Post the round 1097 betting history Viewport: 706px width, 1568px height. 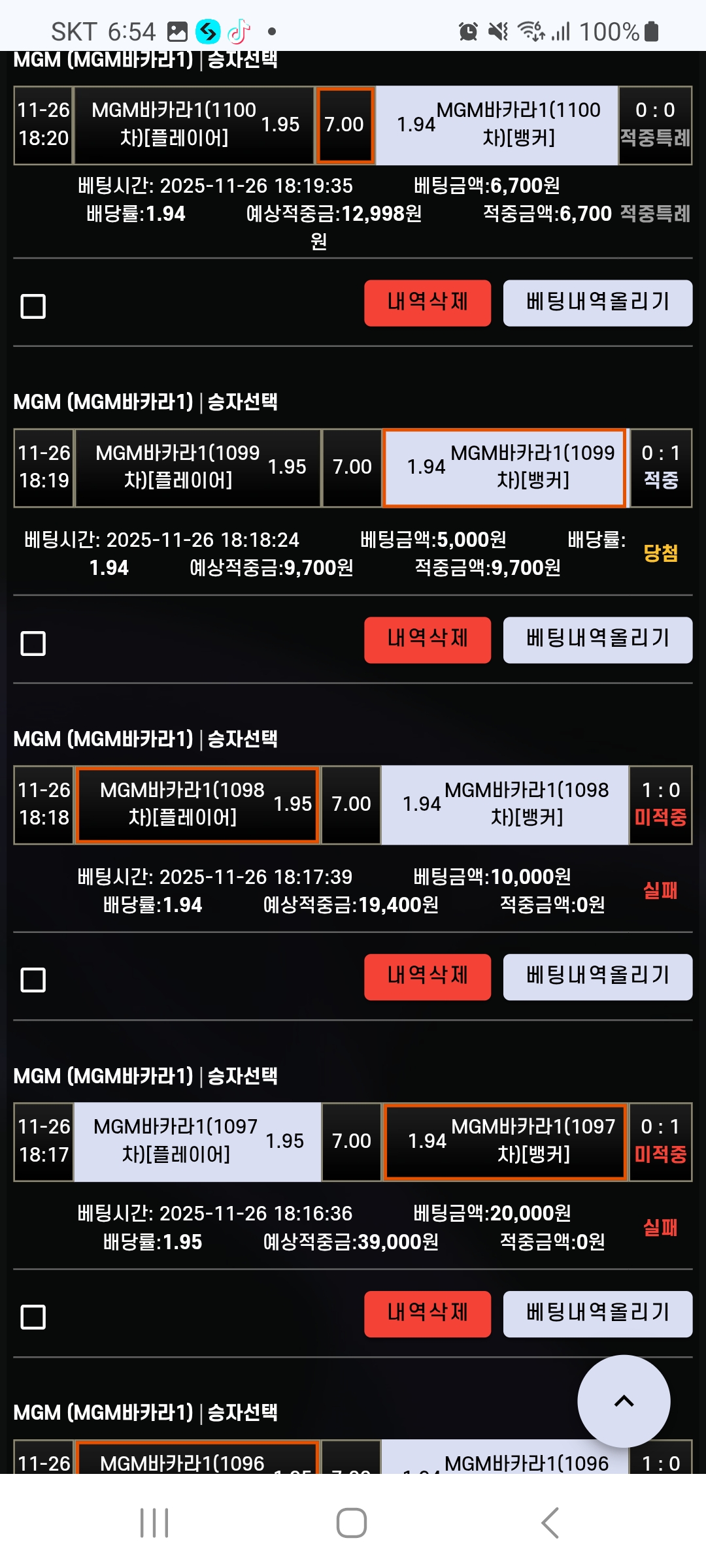click(597, 1314)
